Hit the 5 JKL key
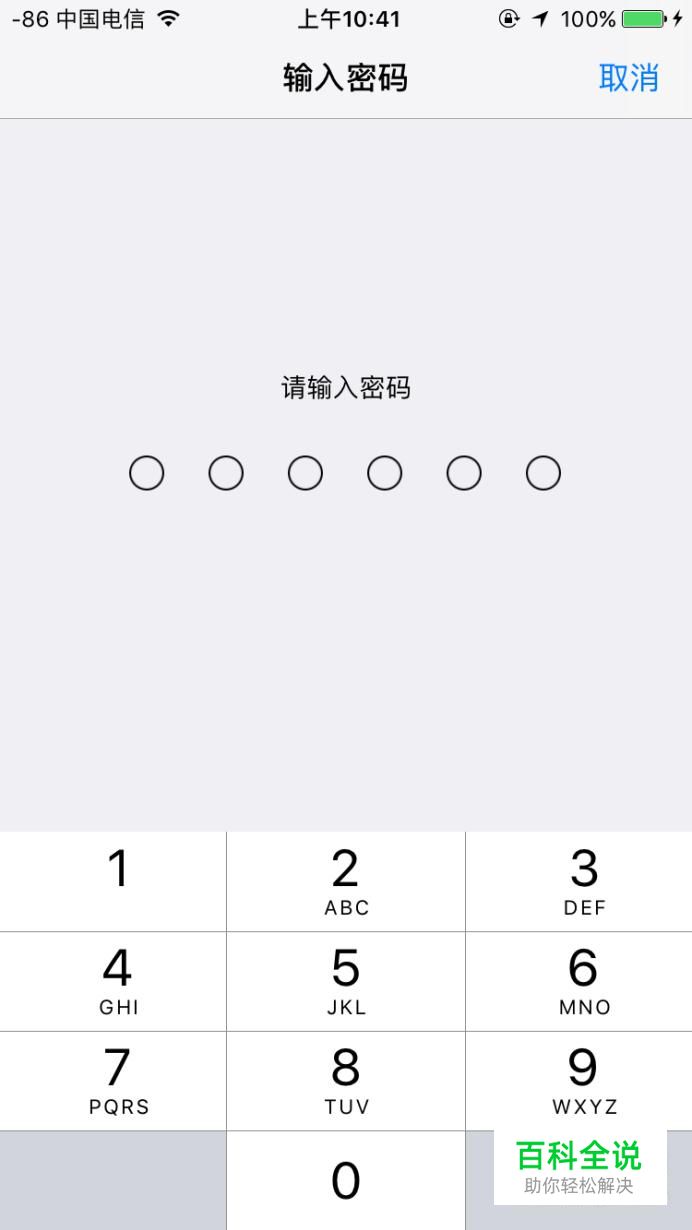The height and width of the screenshot is (1230, 692). pos(346,981)
